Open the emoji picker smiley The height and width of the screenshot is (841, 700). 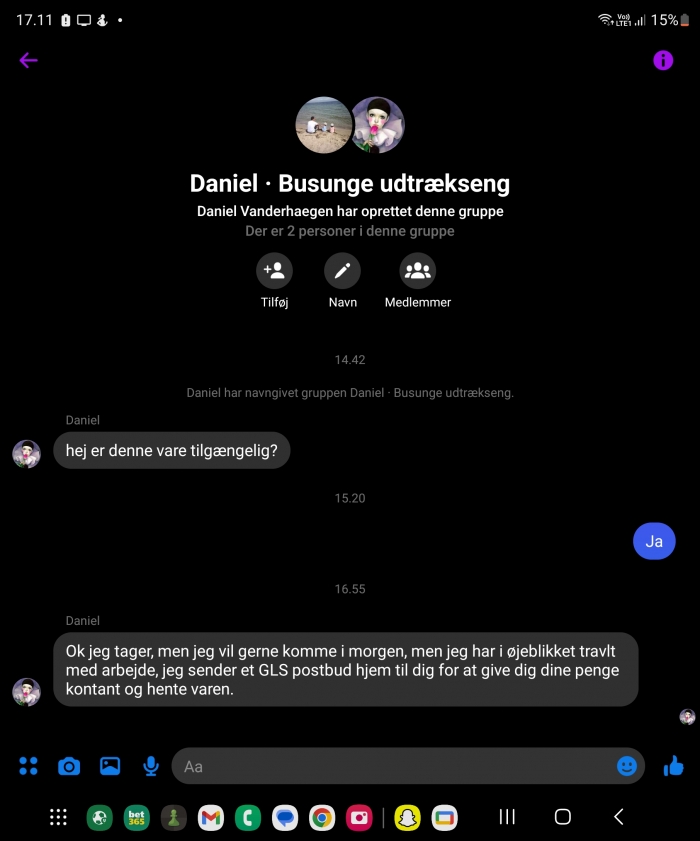[627, 766]
